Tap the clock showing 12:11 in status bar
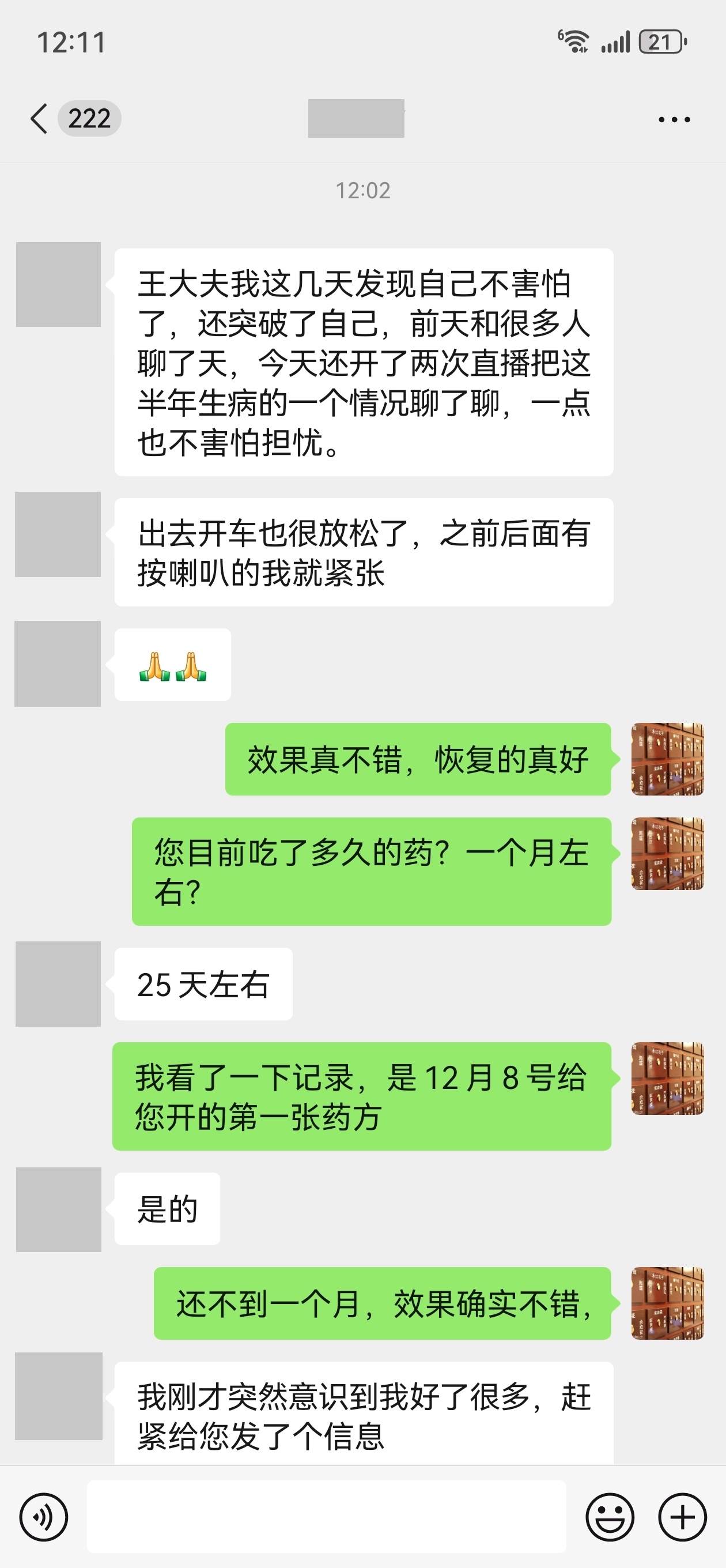The width and height of the screenshot is (726, 1568). 71,42
